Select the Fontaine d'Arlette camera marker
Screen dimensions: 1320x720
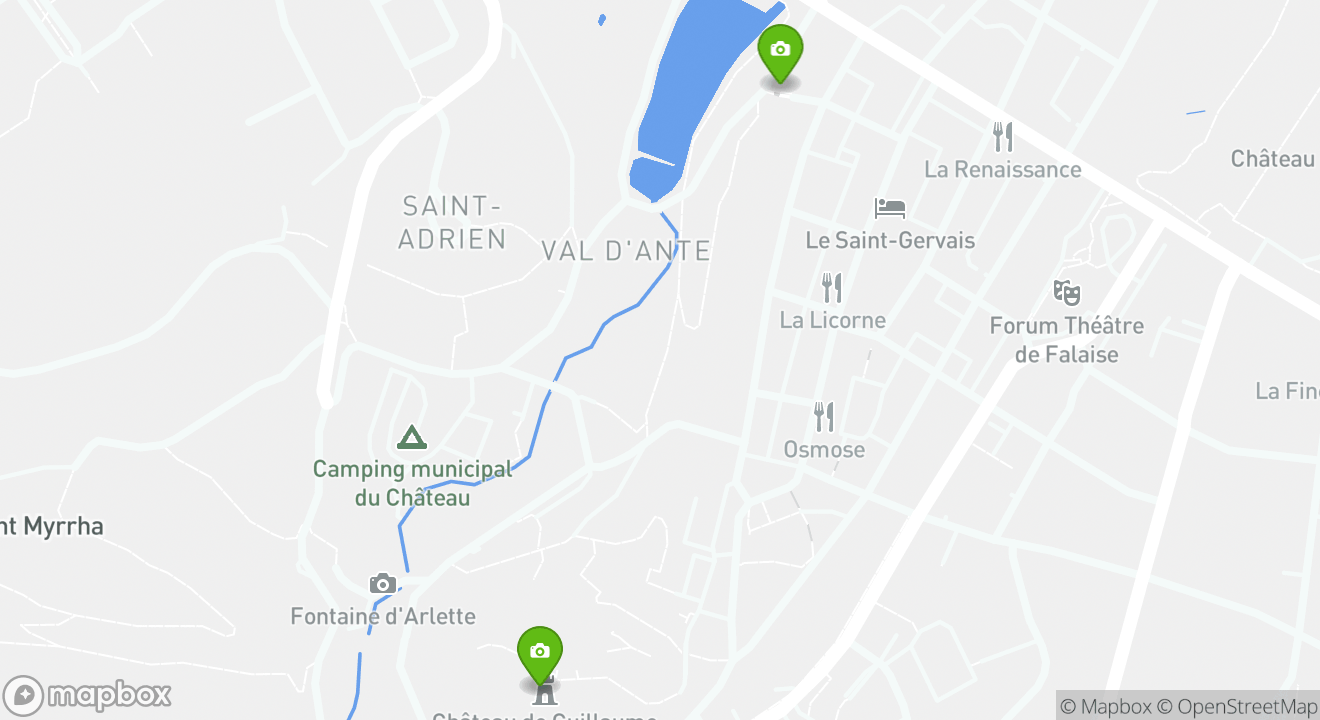[x=382, y=584]
